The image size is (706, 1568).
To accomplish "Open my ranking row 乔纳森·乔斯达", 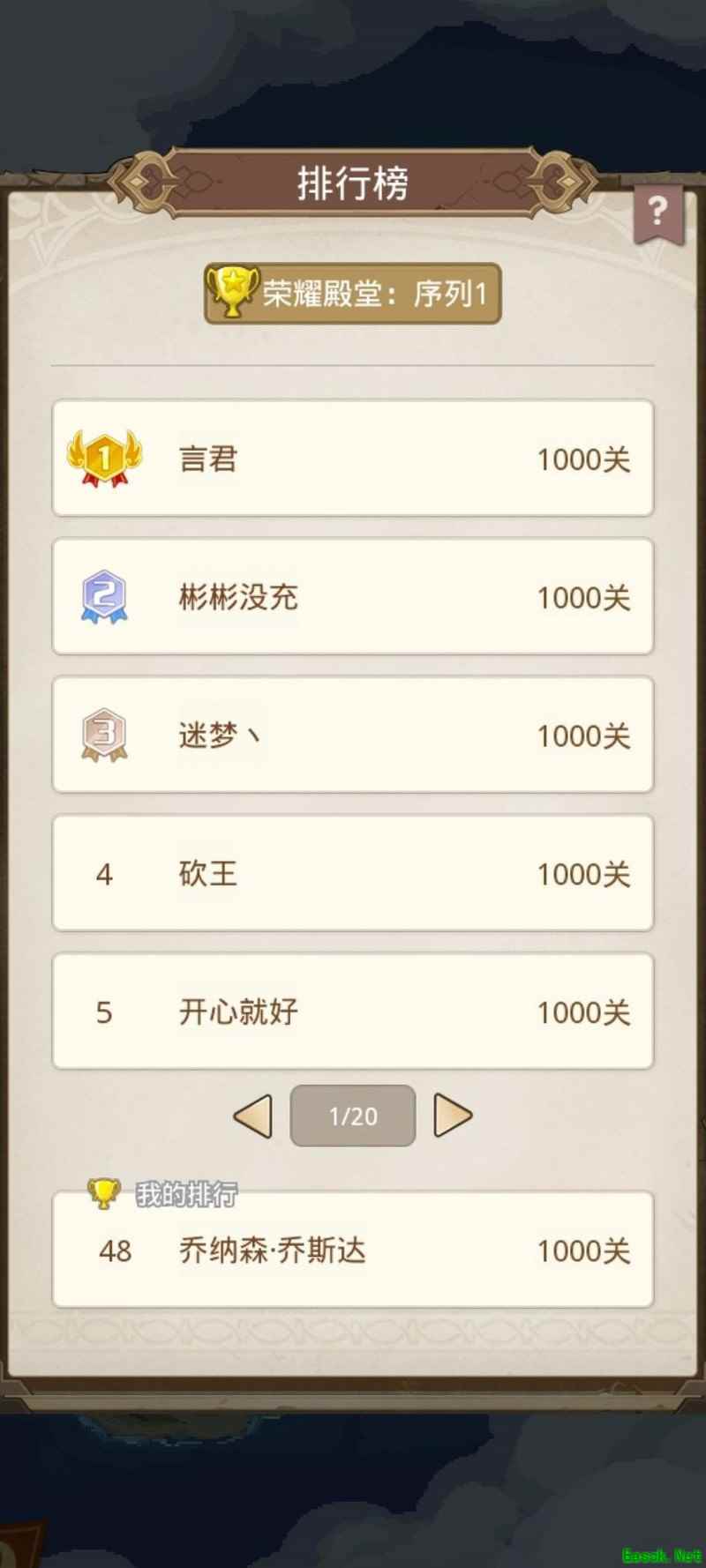I will click(353, 1250).
